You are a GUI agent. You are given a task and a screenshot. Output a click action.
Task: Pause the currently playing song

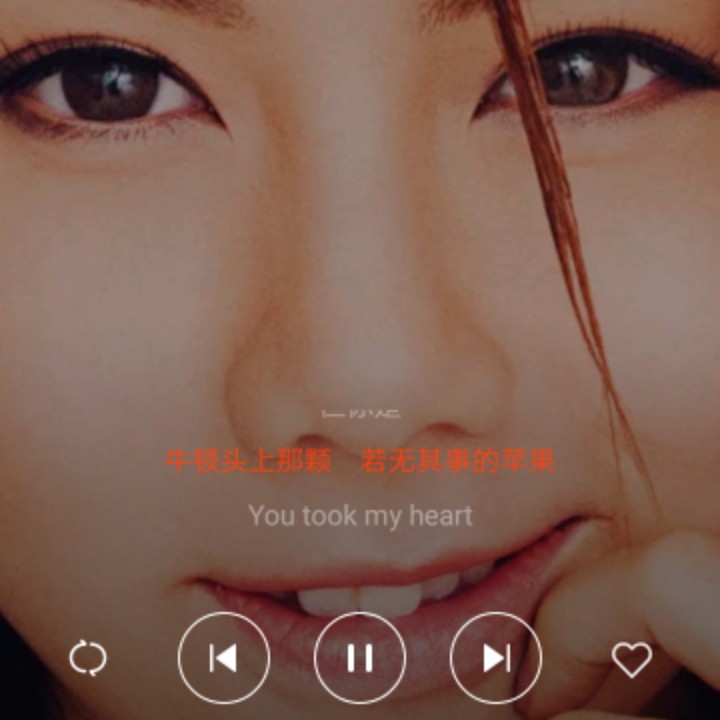[360, 658]
